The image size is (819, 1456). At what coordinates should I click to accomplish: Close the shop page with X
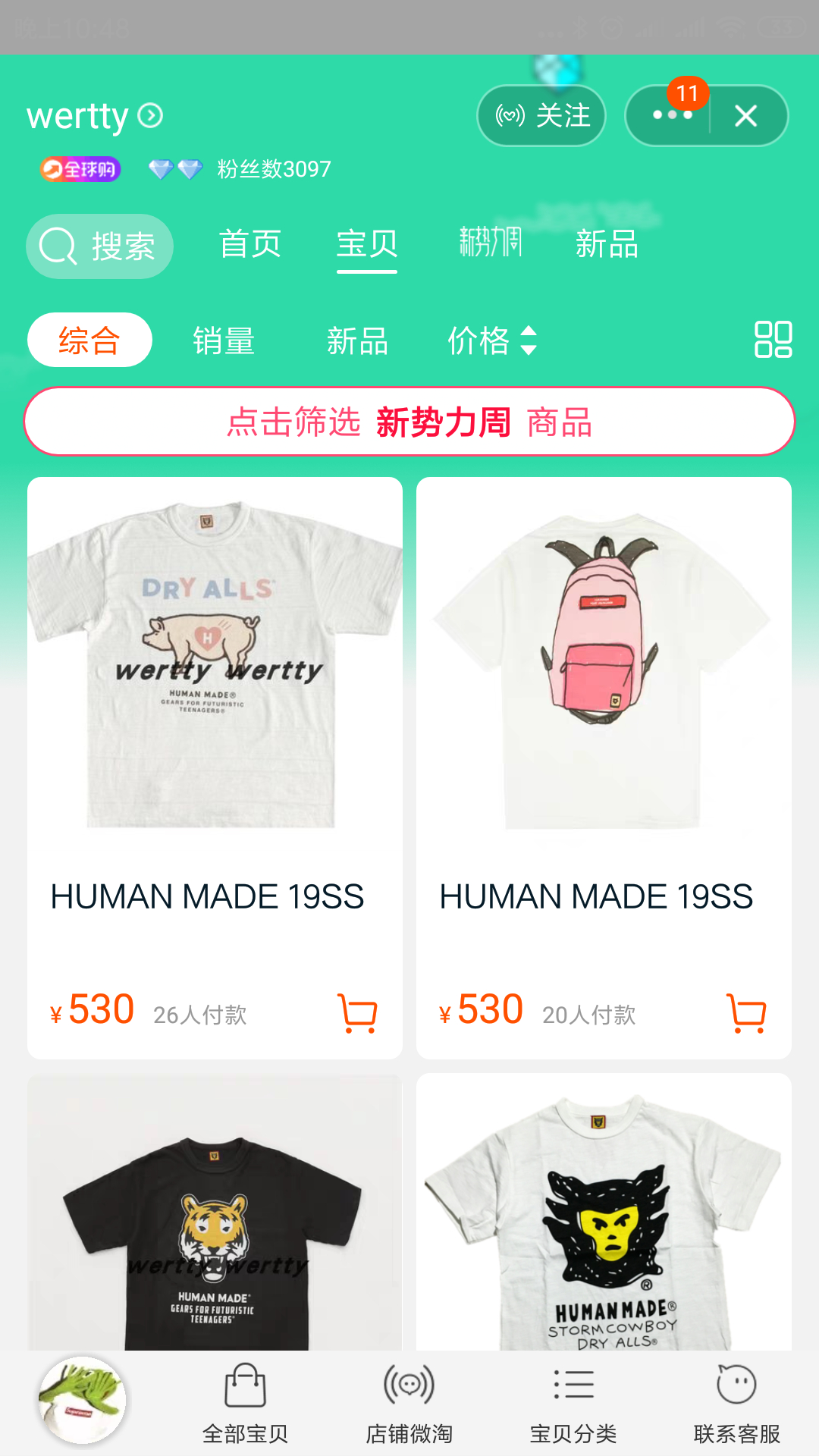[x=746, y=116]
